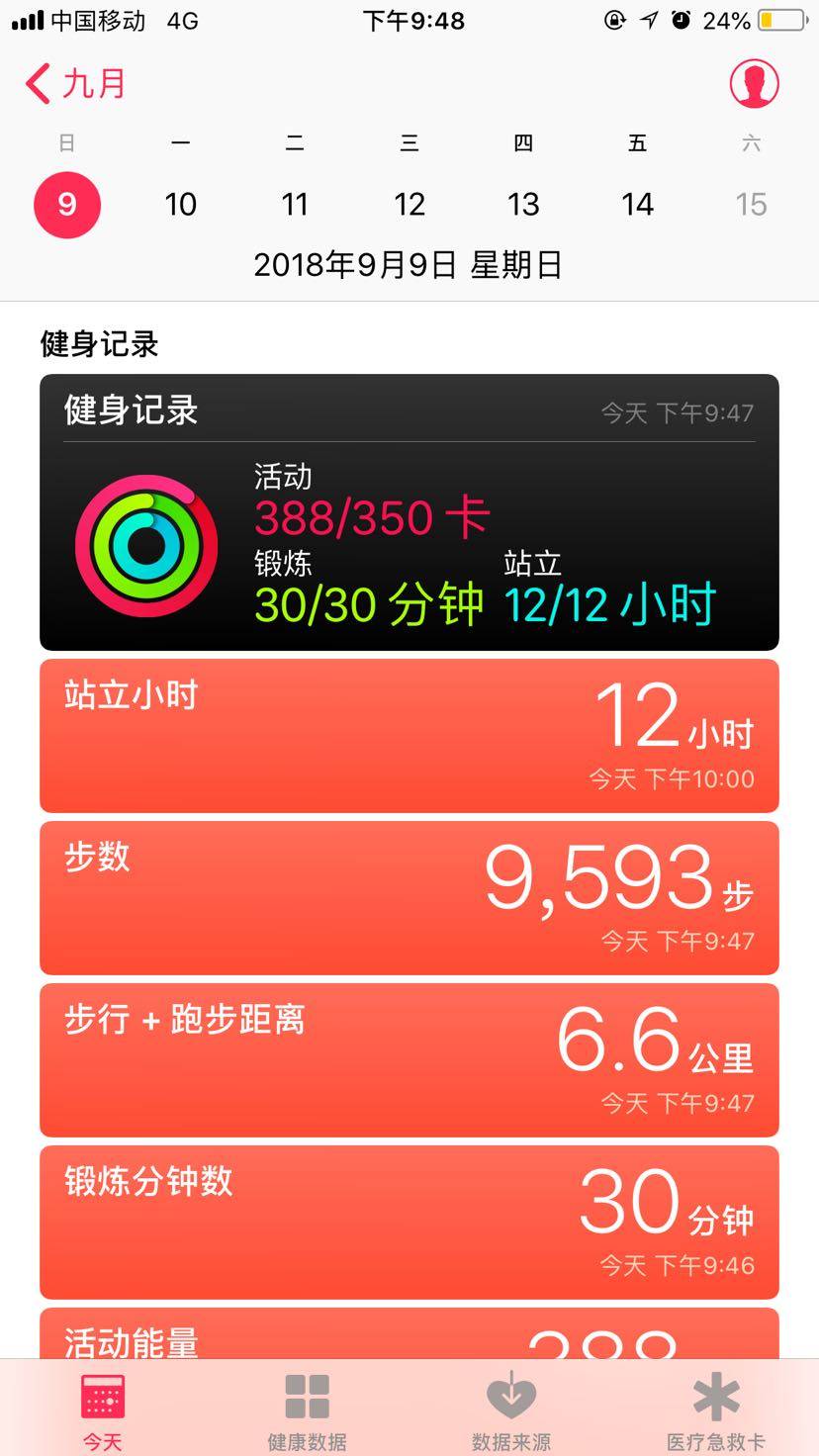Switch to the 今天 tab
Image resolution: width=819 pixels, height=1456 pixels.
pyautogui.click(x=103, y=1410)
